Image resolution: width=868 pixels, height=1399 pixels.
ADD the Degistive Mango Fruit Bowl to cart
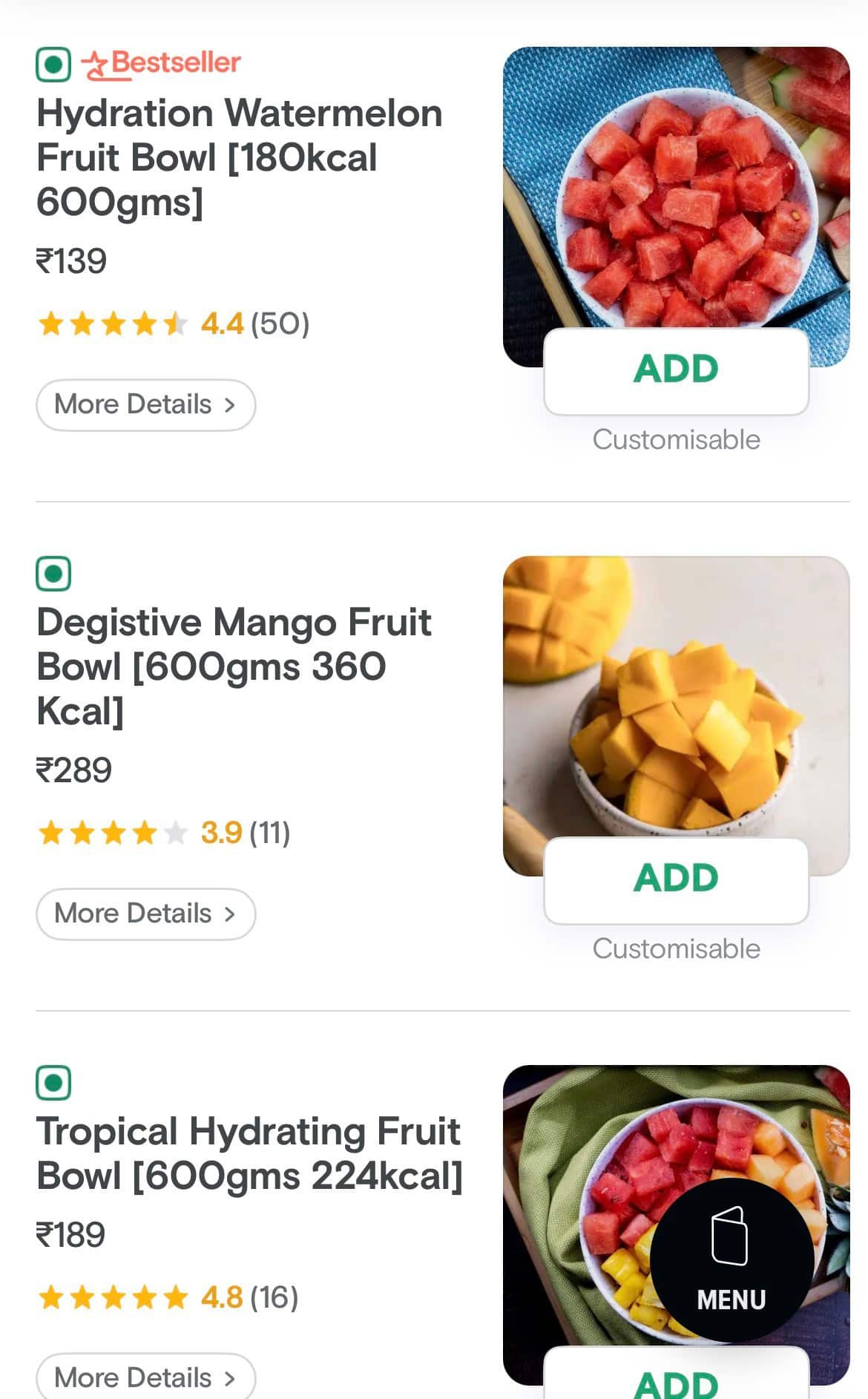coord(676,878)
